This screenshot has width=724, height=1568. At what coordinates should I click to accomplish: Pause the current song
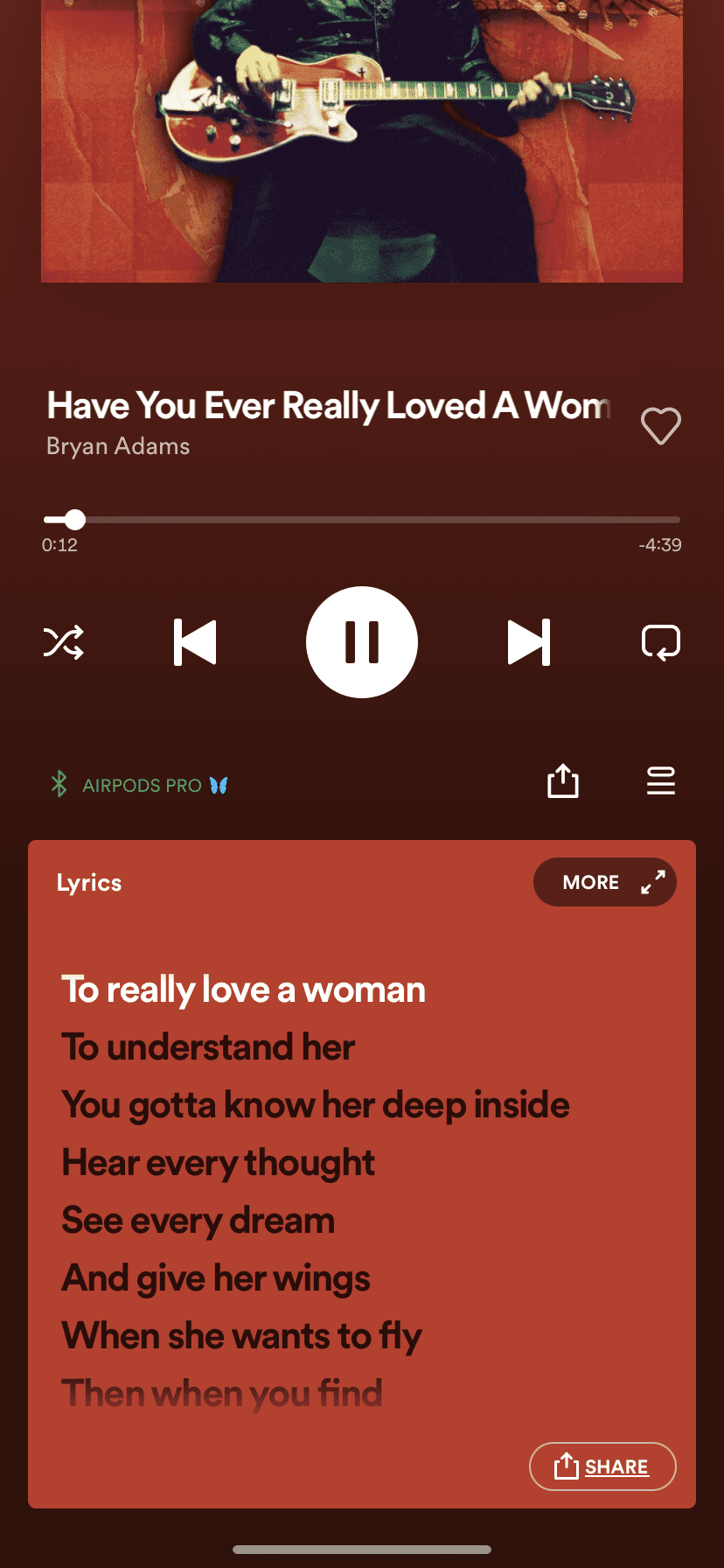click(x=362, y=642)
